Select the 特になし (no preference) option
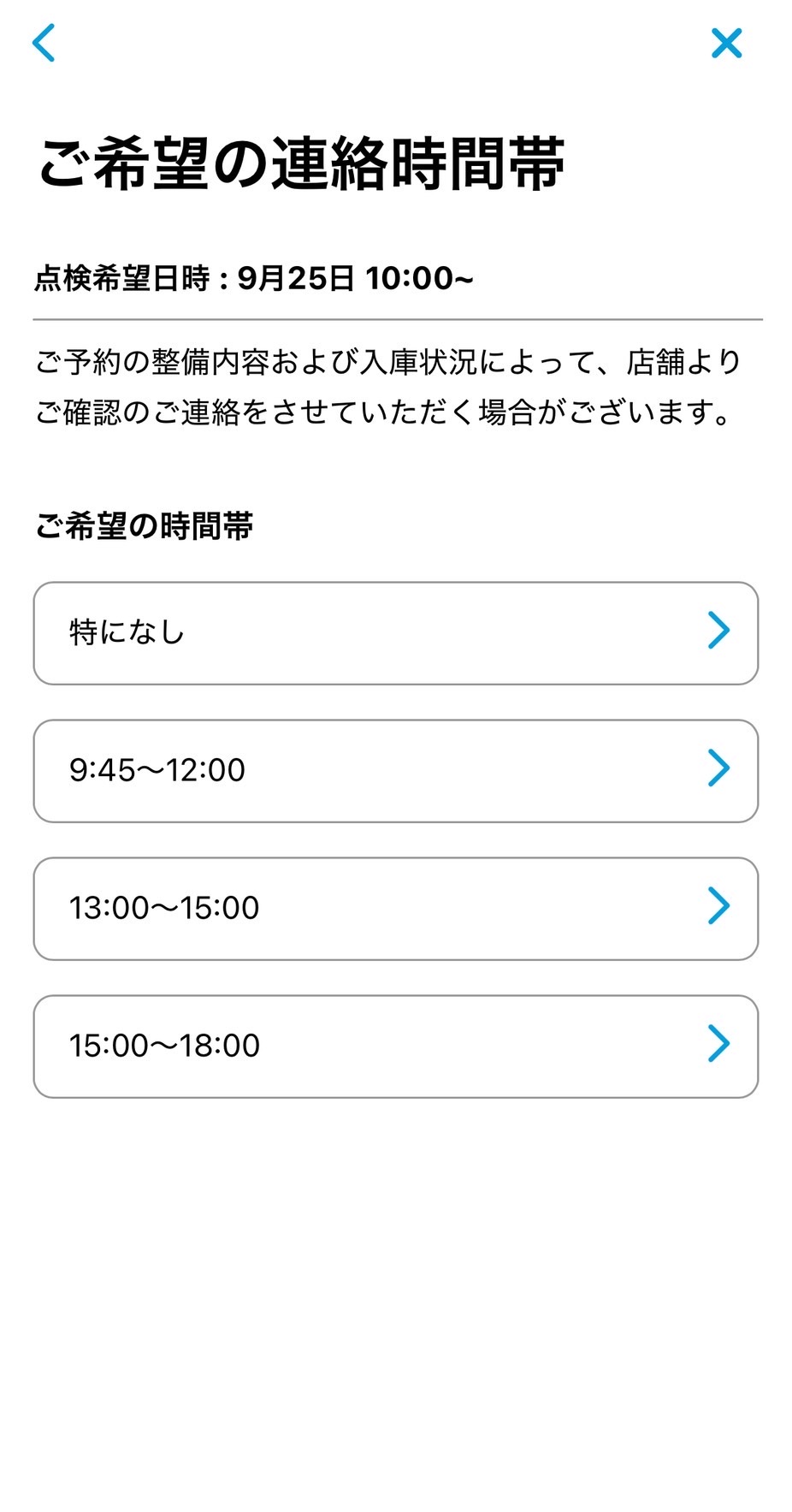Image resolution: width=792 pixels, height=1512 pixels. point(395,633)
